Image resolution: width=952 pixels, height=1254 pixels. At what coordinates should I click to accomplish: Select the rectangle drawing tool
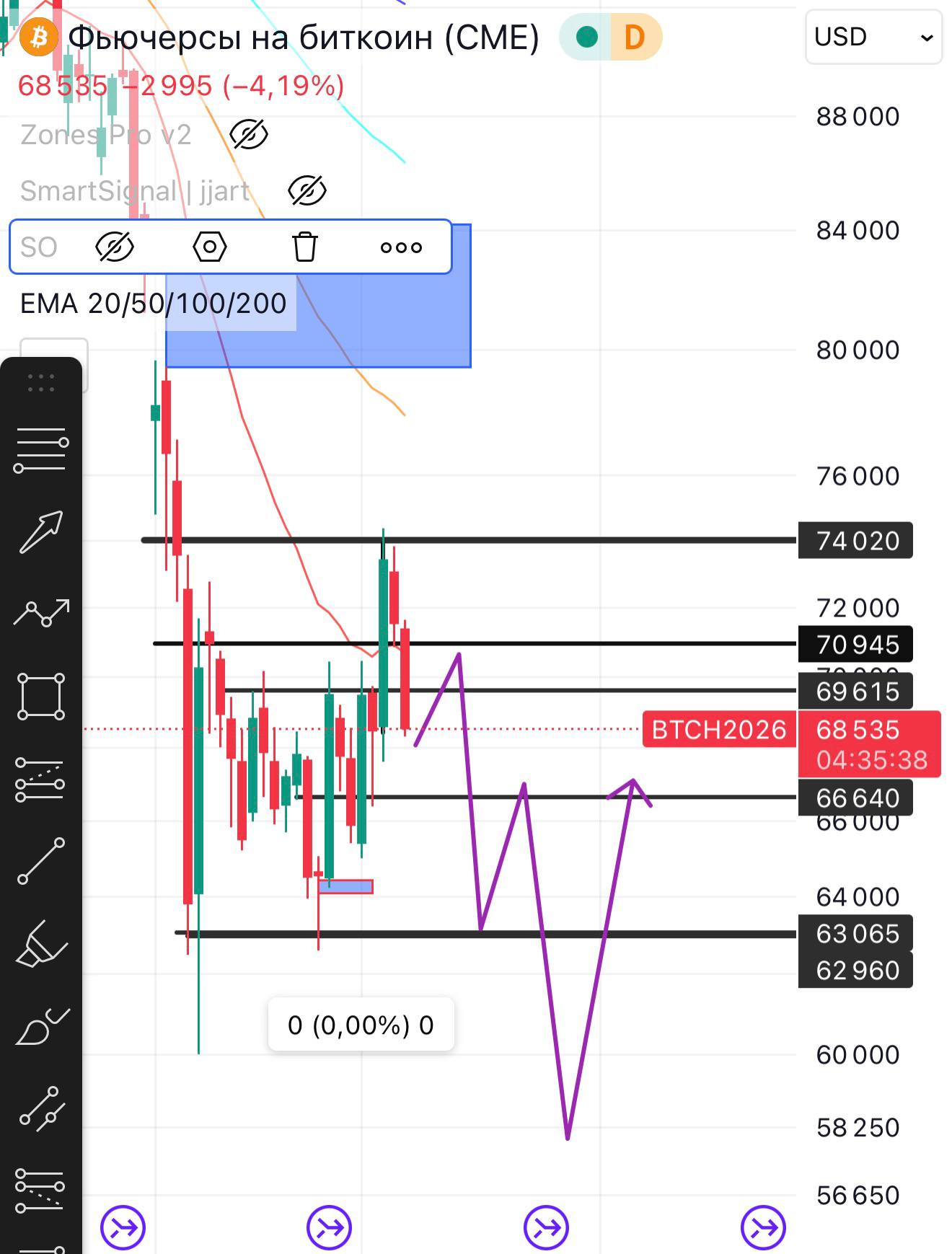pyautogui.click(x=41, y=697)
